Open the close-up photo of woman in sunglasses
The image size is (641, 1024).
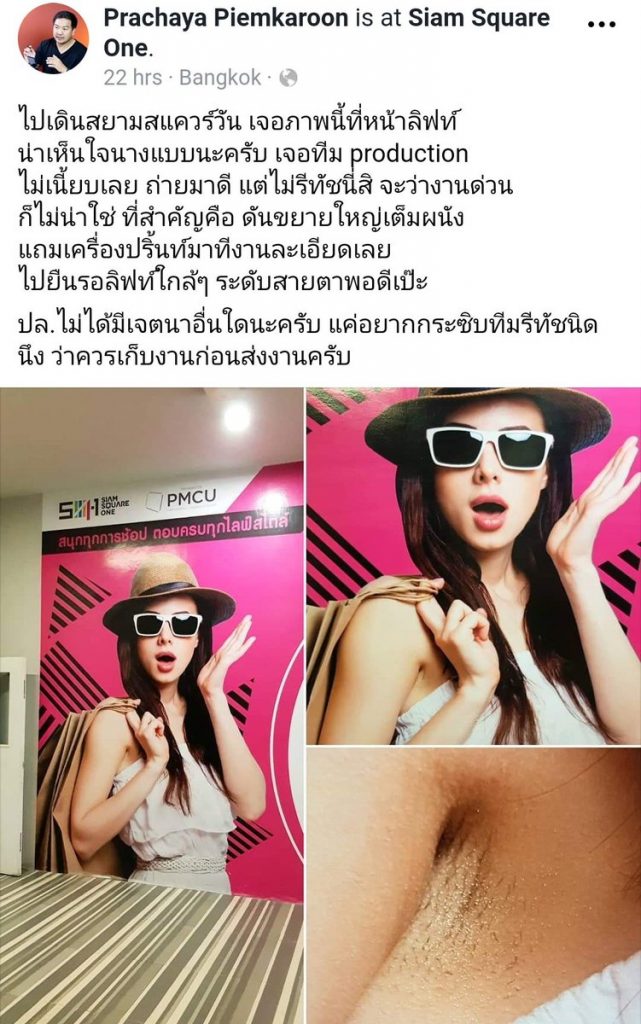coord(473,565)
